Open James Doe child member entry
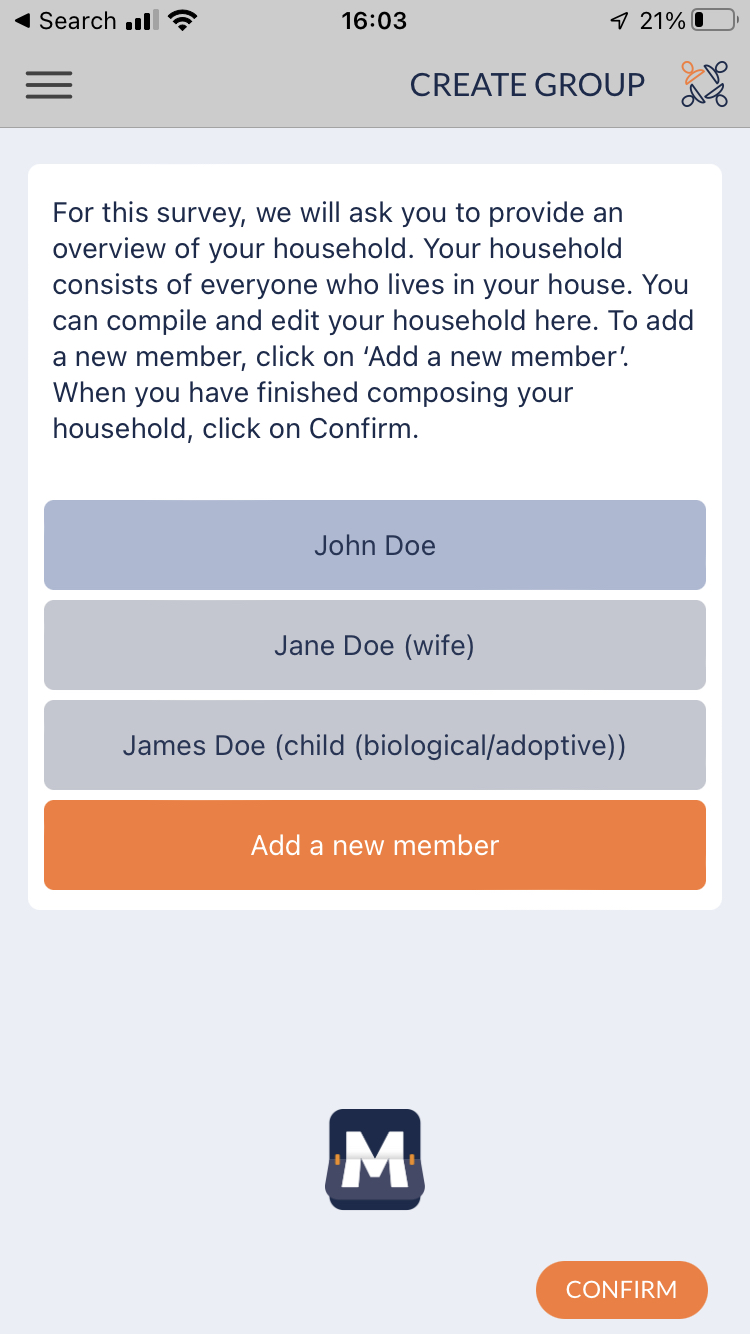This screenshot has width=750, height=1334. coord(375,745)
